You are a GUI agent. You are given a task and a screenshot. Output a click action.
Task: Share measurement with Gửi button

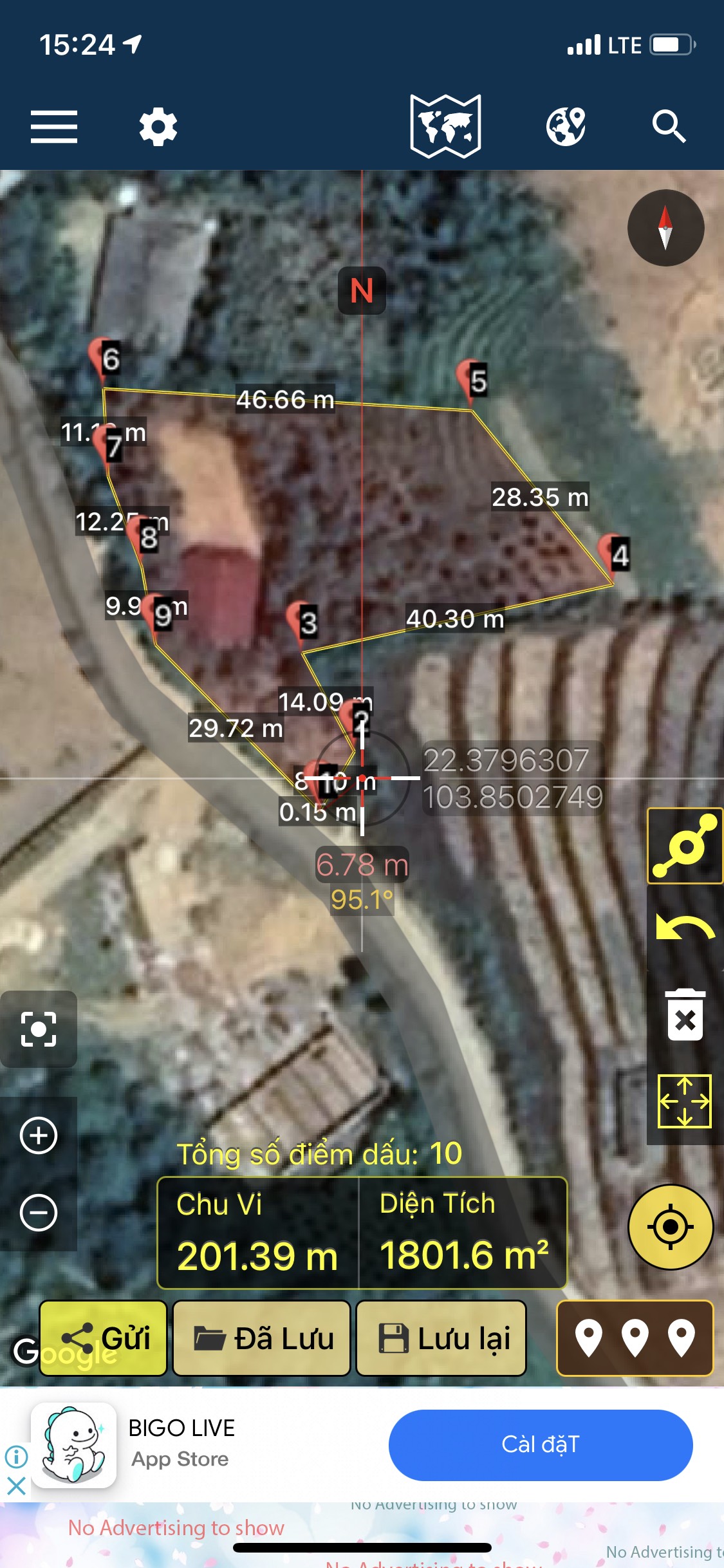coord(104,1338)
